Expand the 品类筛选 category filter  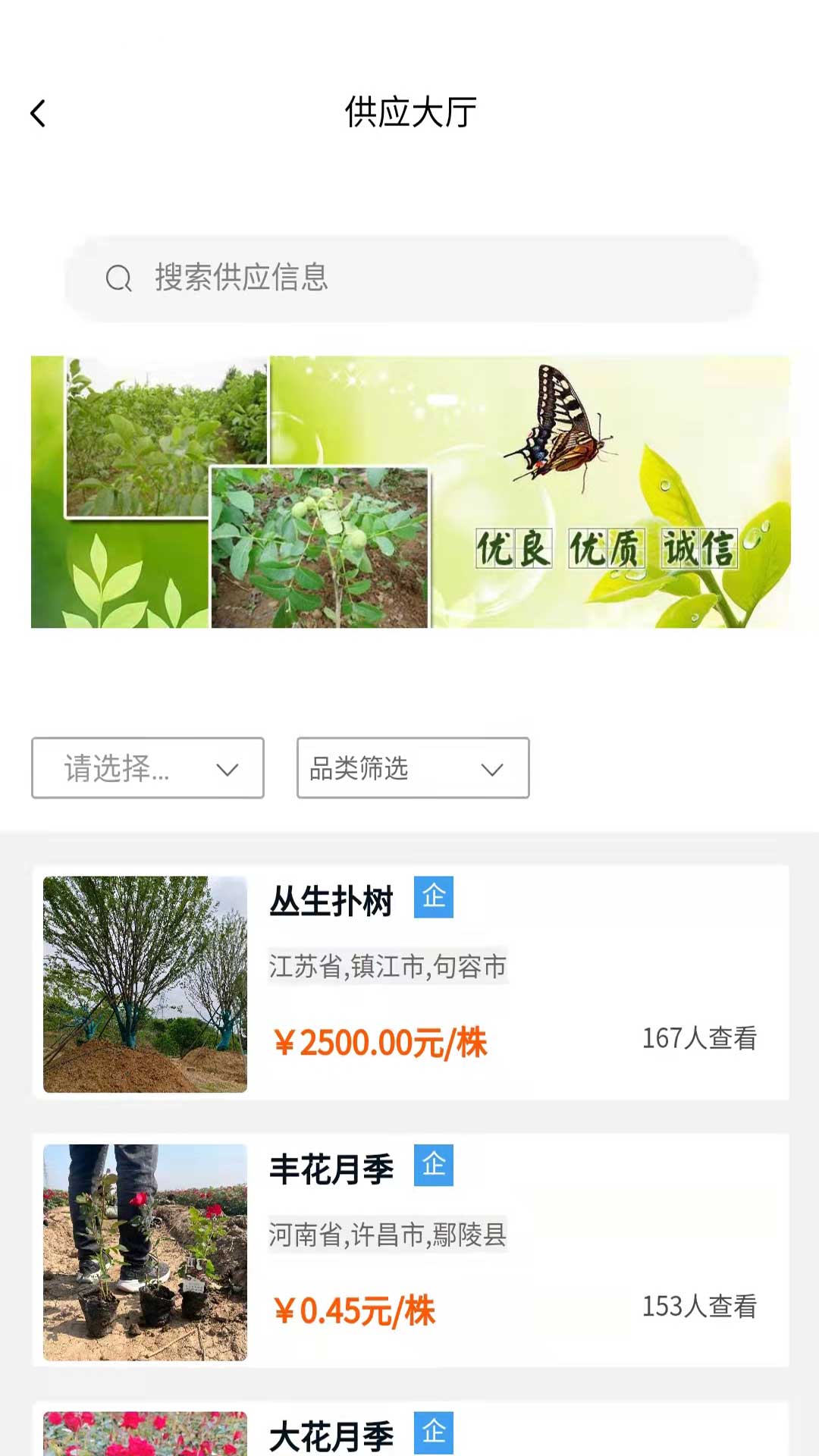(413, 768)
